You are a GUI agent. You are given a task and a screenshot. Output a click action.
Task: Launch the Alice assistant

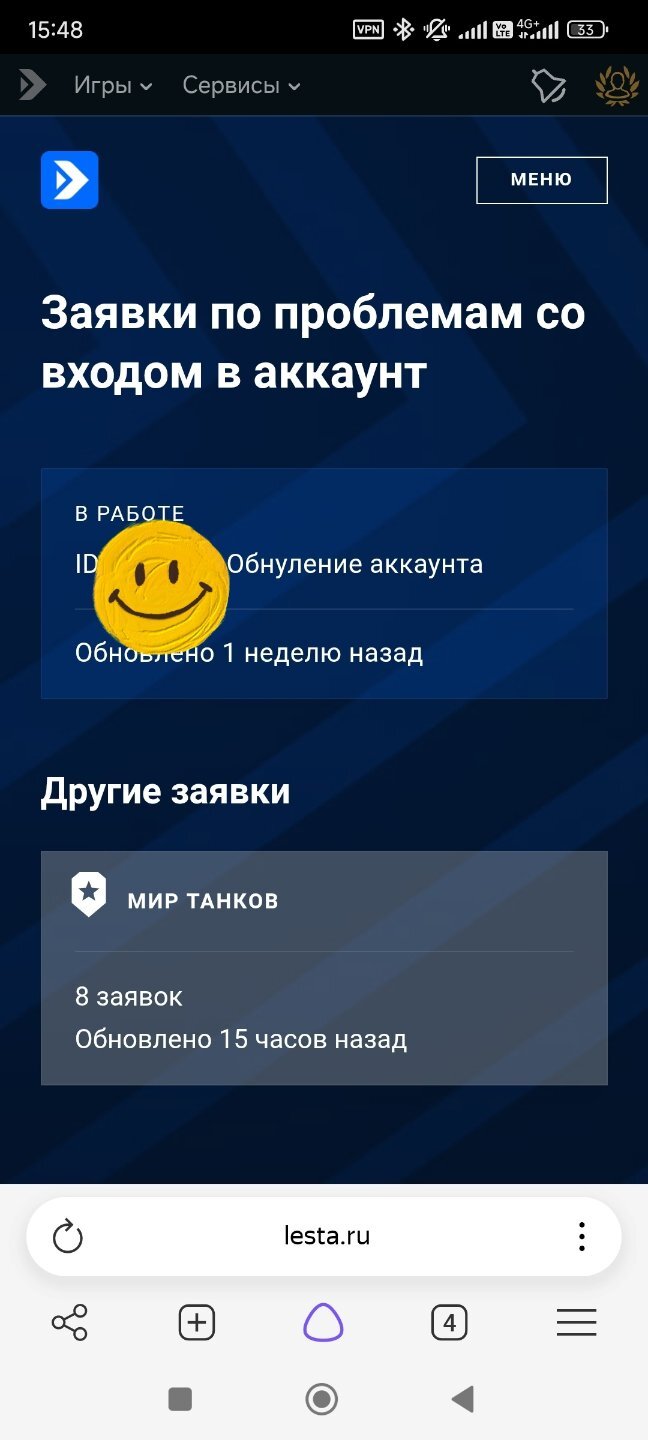(323, 1323)
